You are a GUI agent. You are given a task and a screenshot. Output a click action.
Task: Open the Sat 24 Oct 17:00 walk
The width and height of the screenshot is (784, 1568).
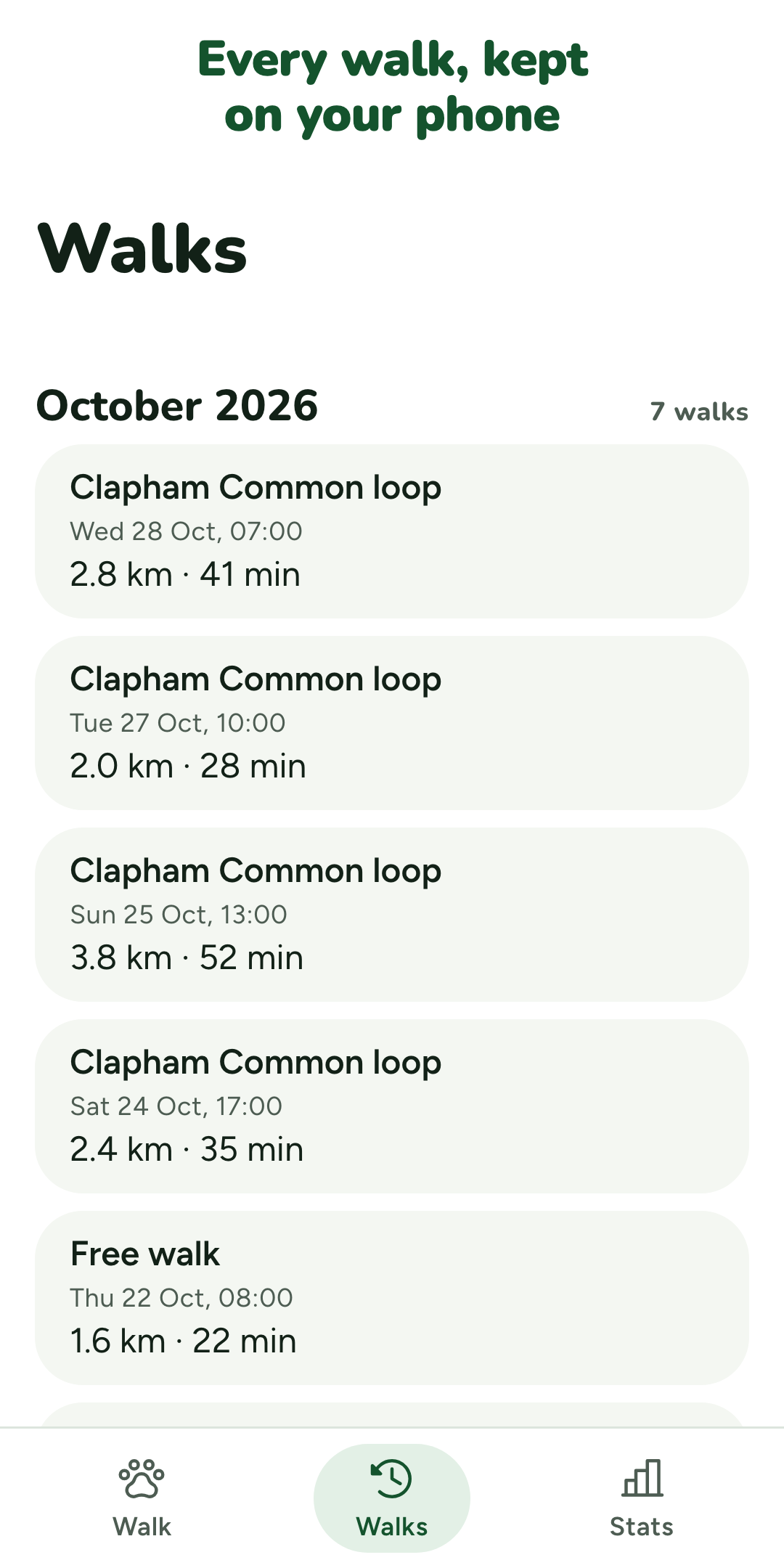392,1106
